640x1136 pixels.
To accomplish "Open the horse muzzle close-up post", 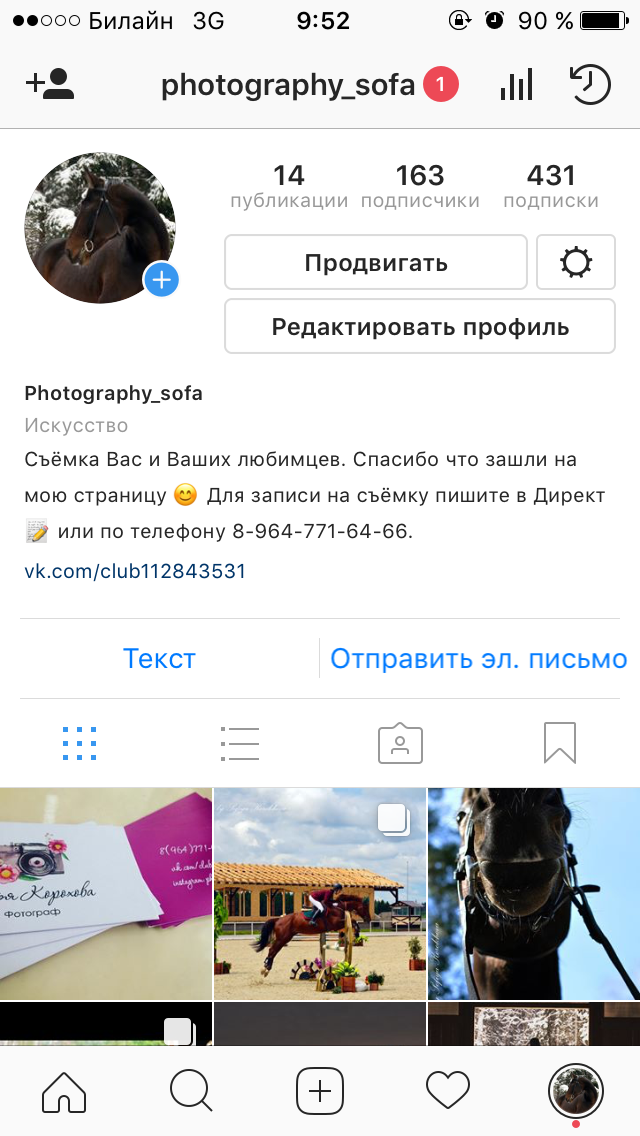I will click(534, 894).
